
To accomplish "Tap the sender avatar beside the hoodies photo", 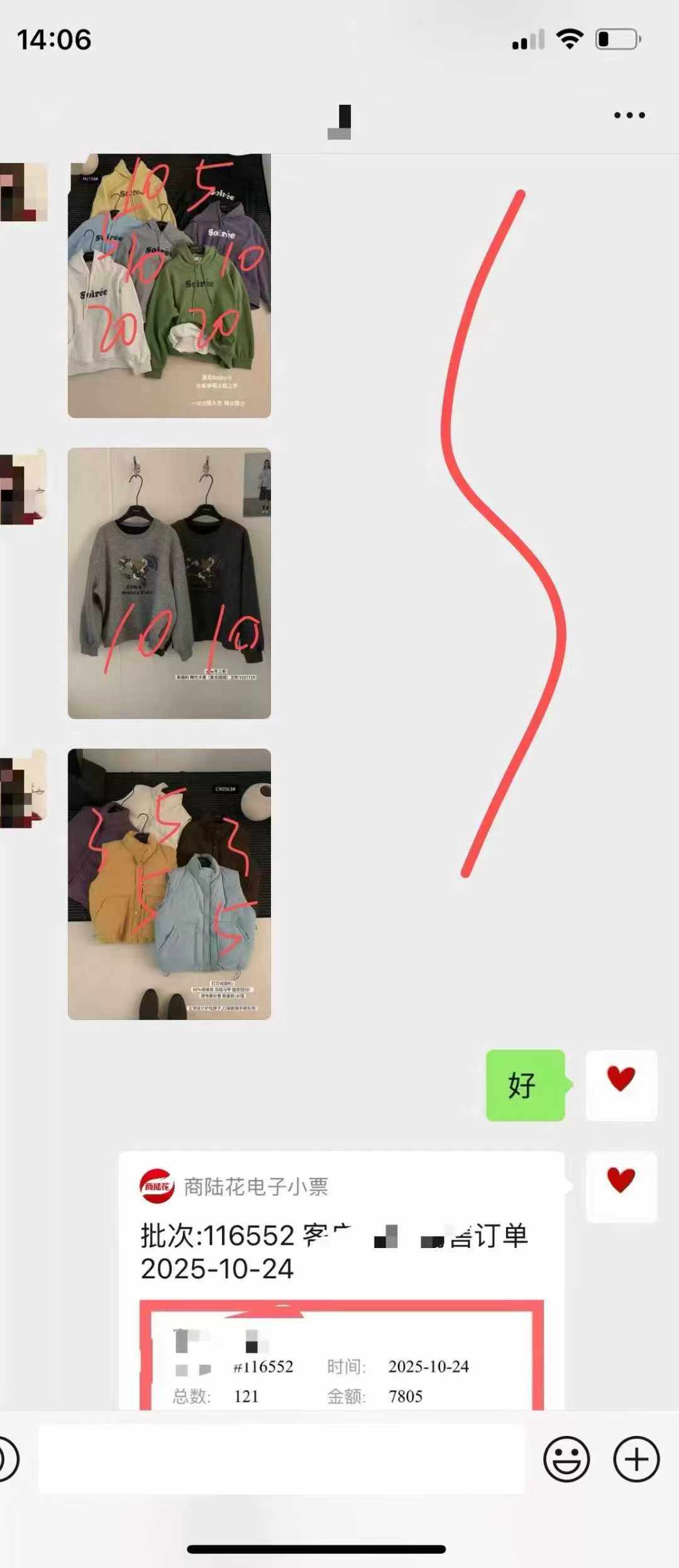I will [24, 192].
